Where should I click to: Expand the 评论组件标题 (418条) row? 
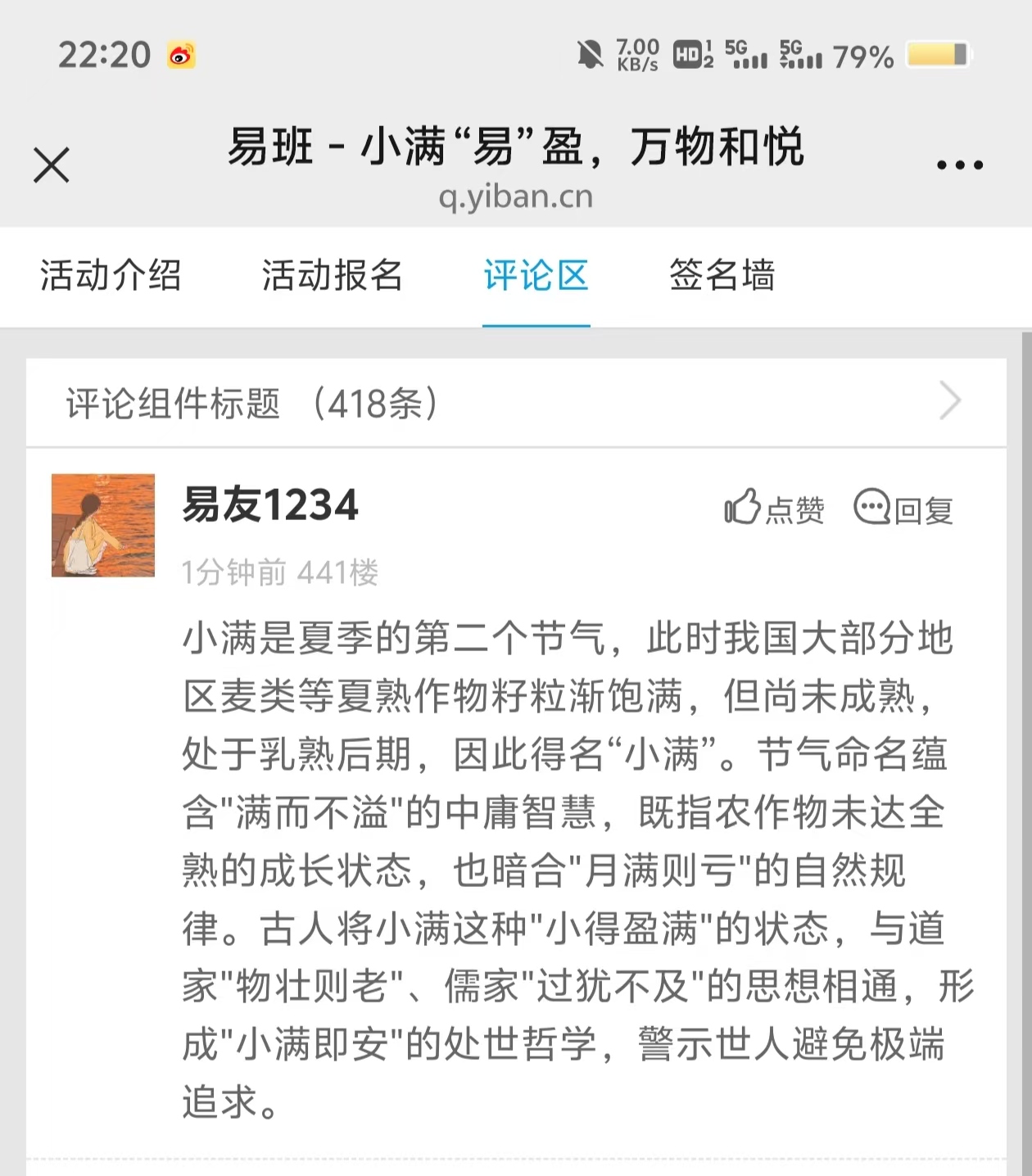516,403
